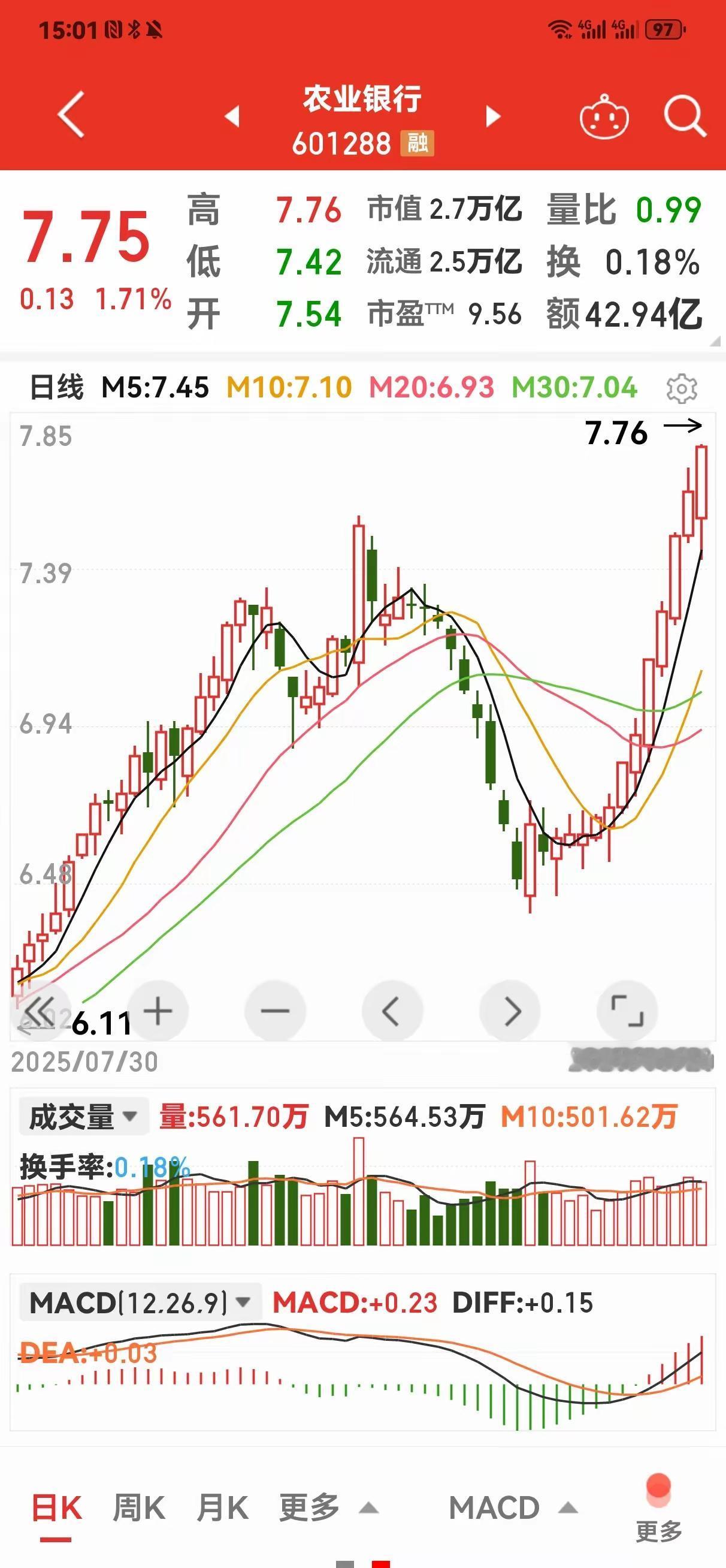
Task: Zoom out the K-line chart
Action: pos(274,1012)
